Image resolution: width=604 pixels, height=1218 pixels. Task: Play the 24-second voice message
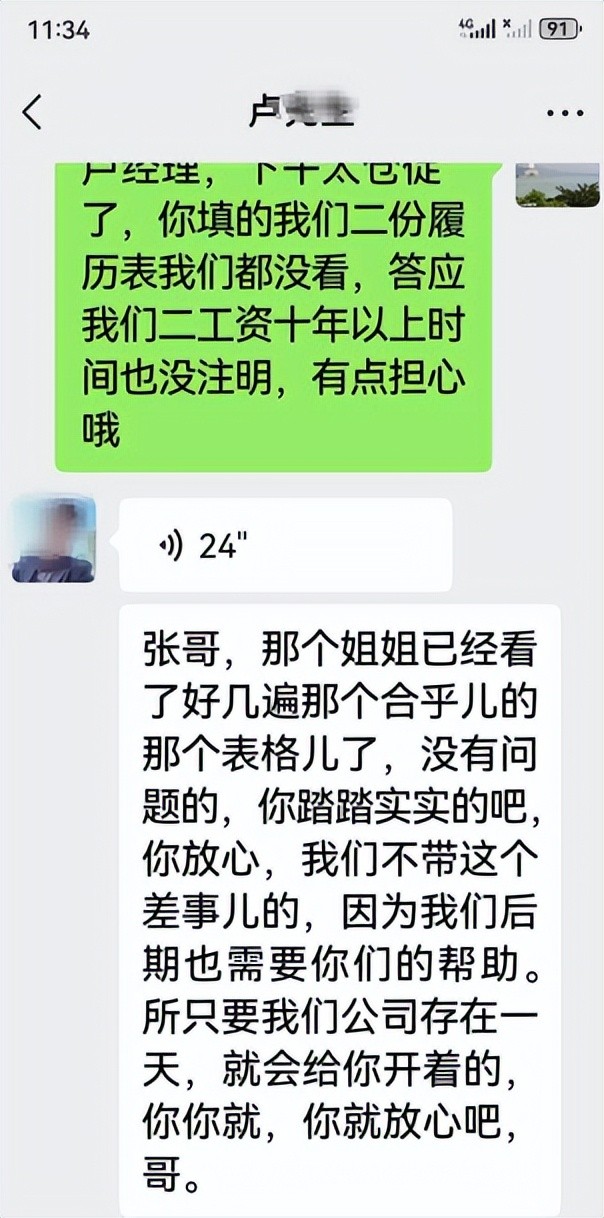pos(285,545)
